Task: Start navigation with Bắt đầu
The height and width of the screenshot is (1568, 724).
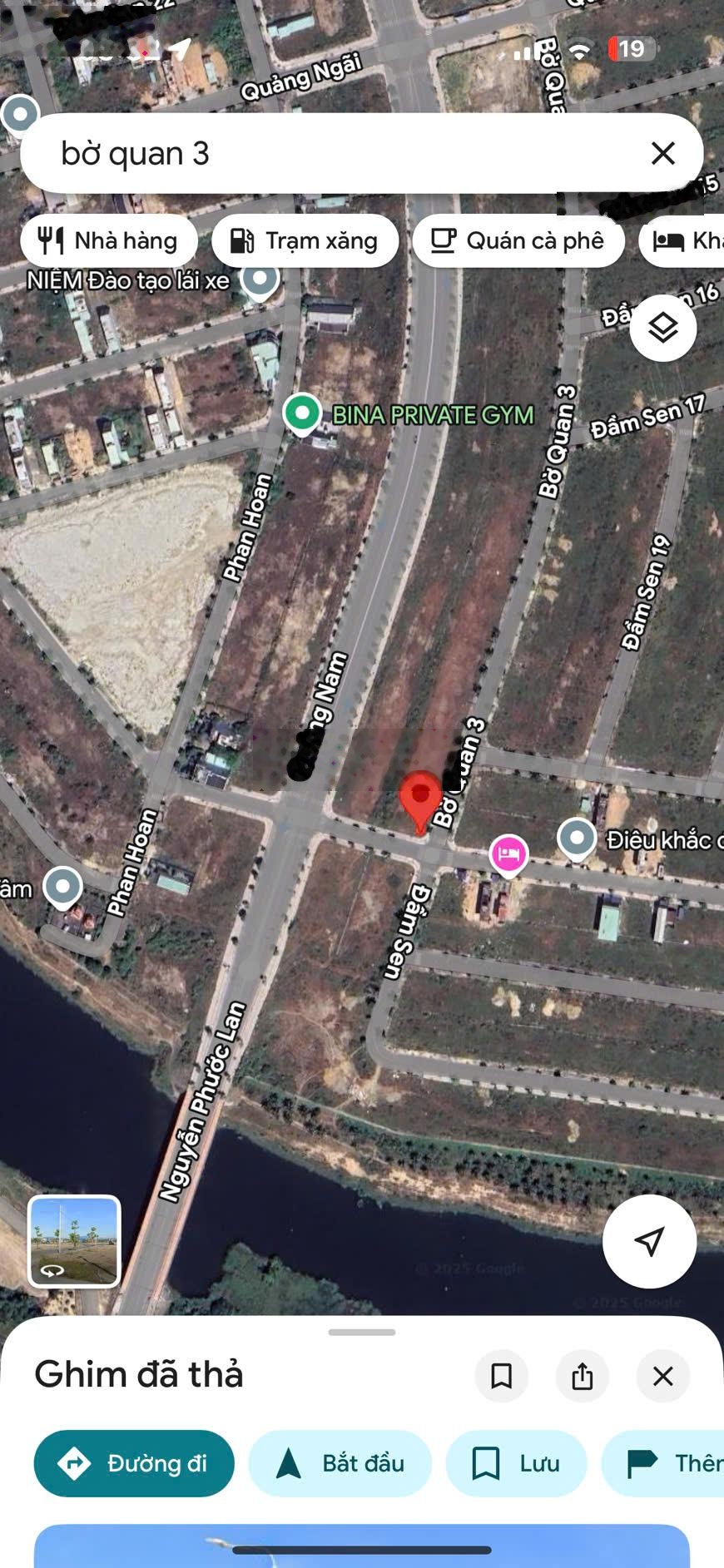Action: click(340, 1463)
